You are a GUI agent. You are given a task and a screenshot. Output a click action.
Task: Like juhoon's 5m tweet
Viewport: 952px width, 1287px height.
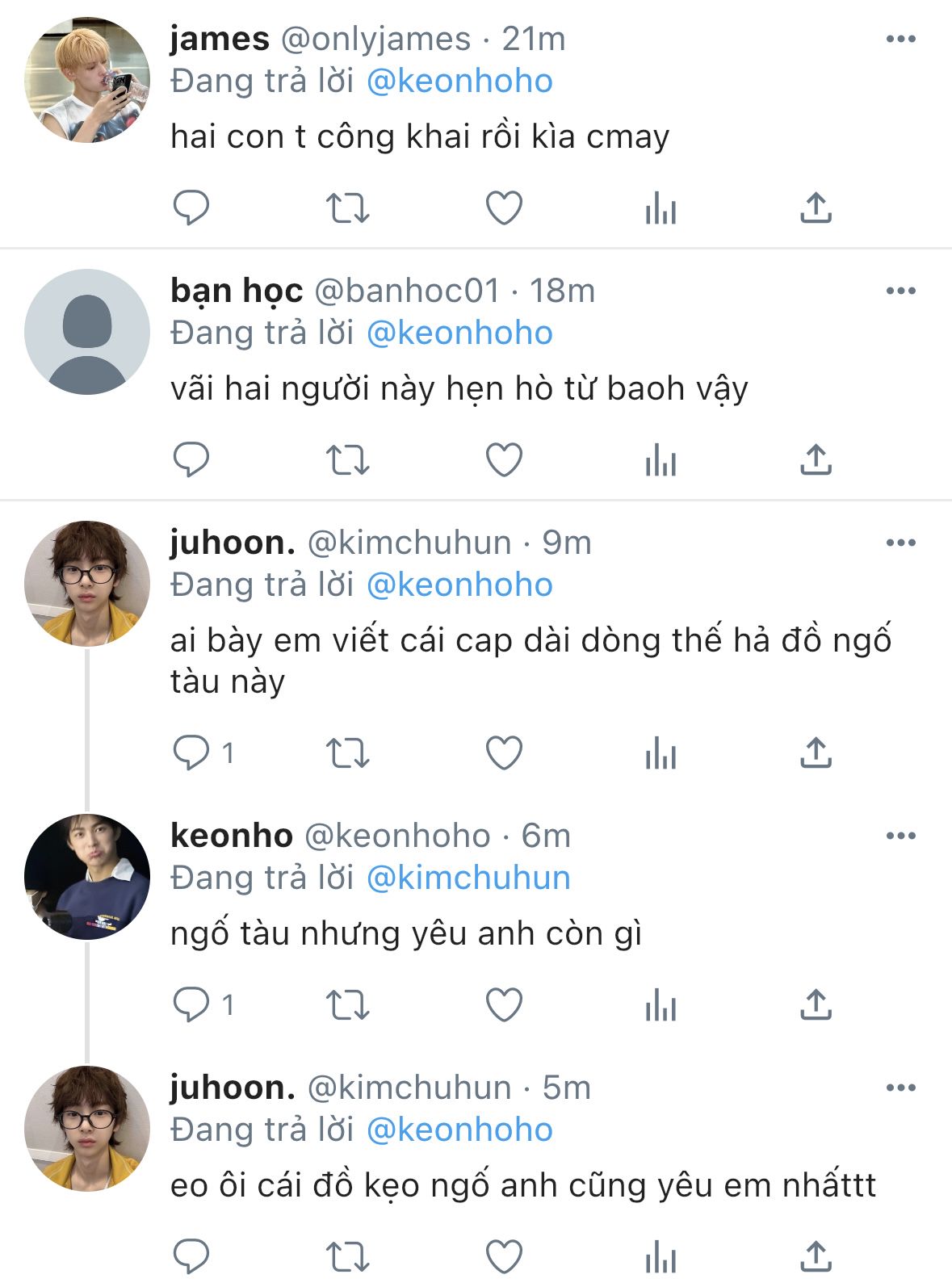click(x=504, y=1256)
